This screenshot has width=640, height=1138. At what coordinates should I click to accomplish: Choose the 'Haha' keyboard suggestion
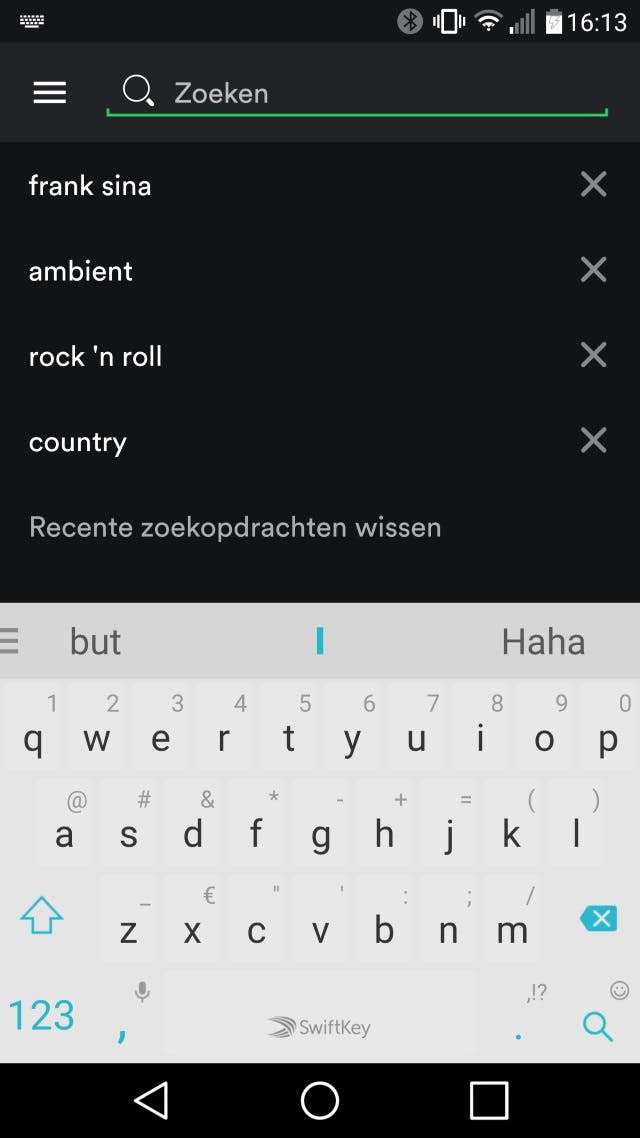pyautogui.click(x=543, y=641)
